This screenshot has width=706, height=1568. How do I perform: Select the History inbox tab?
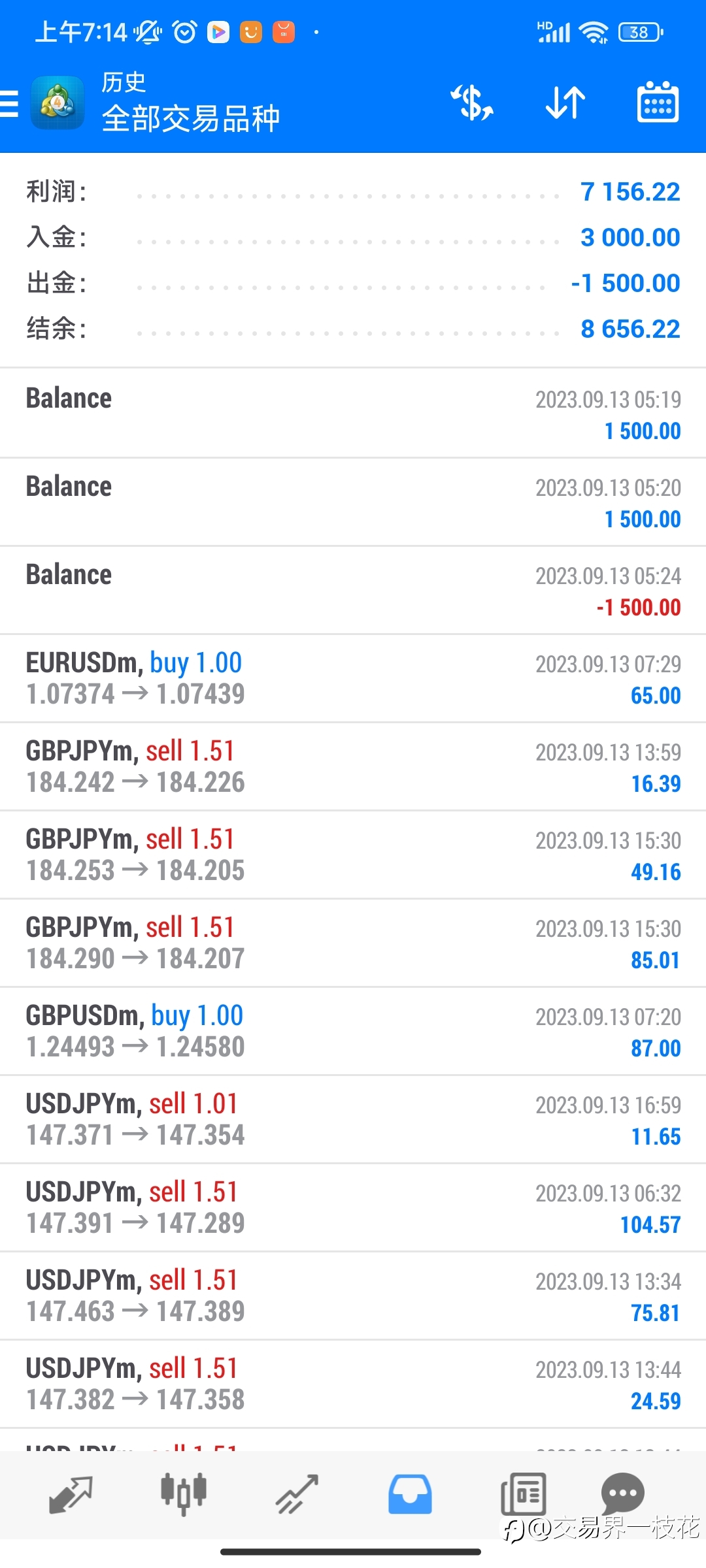coord(410,1494)
